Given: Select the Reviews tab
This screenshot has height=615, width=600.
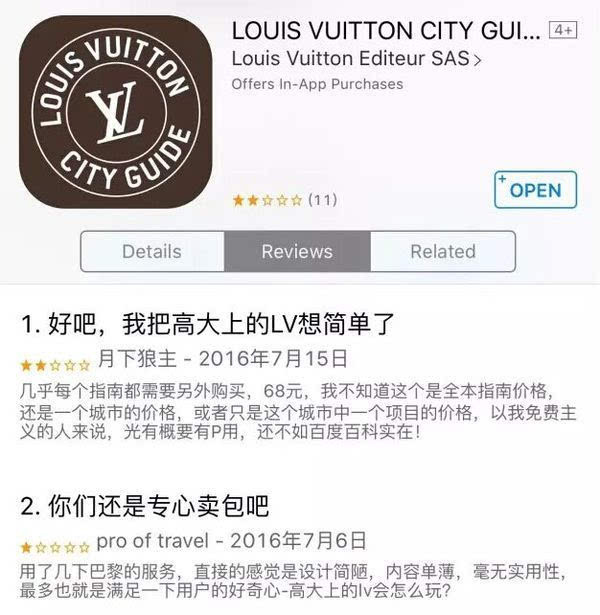Looking at the screenshot, I should coord(297,252).
